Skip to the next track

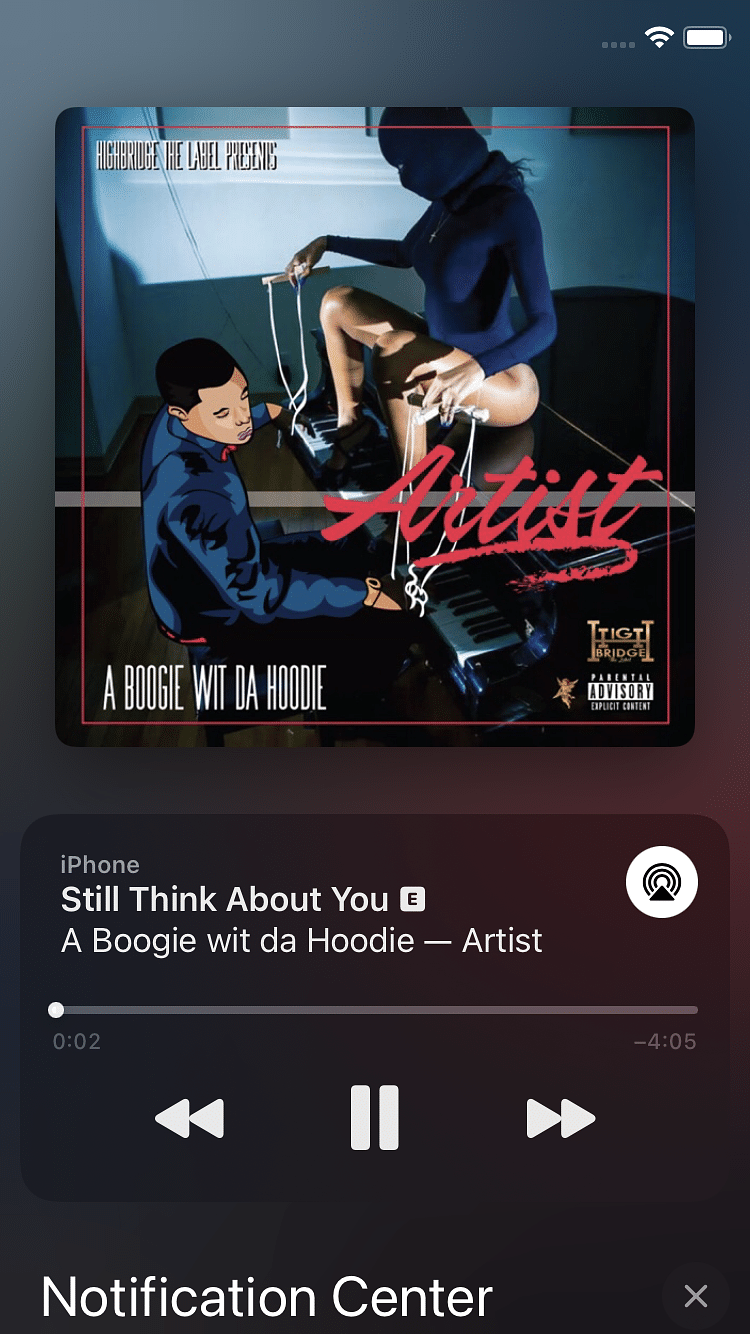pos(560,1118)
